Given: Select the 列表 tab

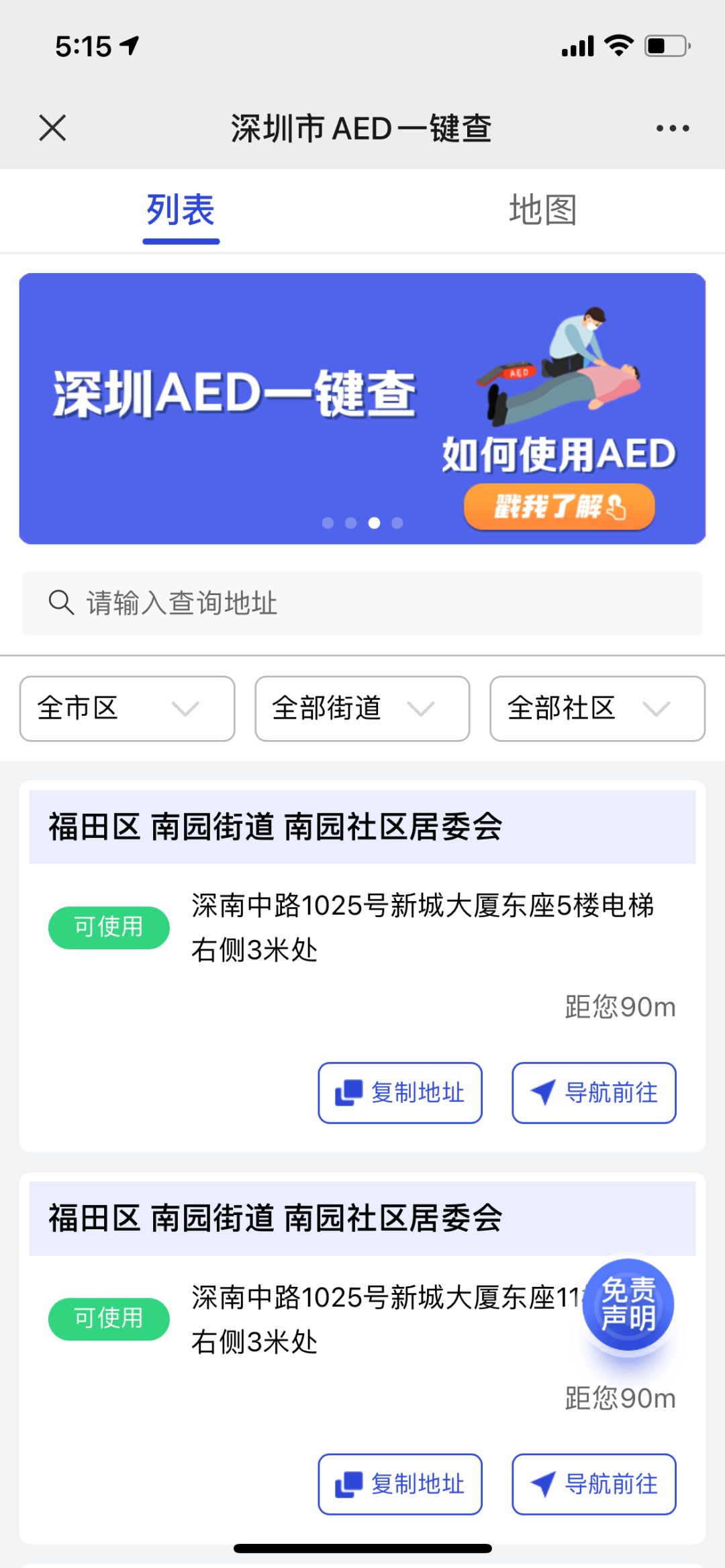Looking at the screenshot, I should tap(181, 210).
